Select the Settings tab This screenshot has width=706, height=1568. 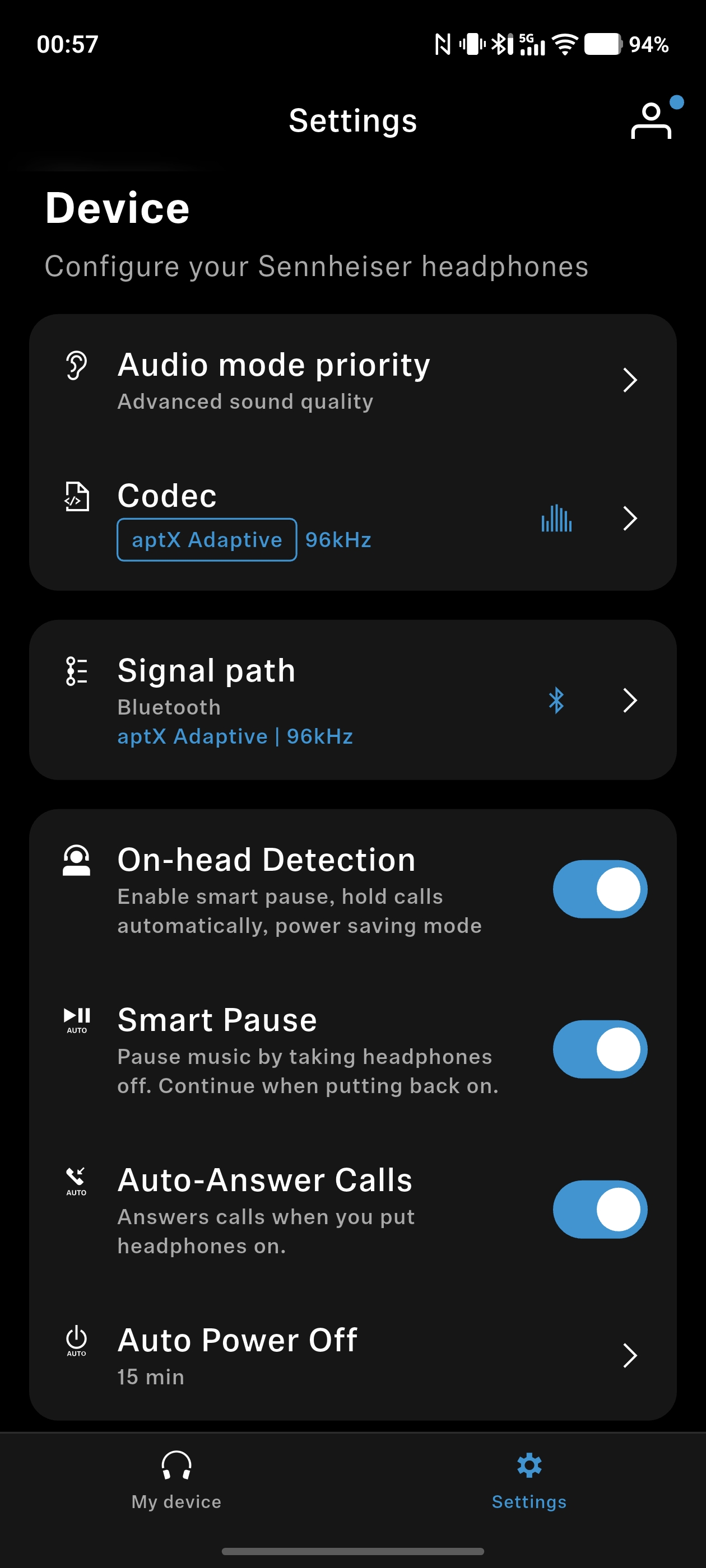click(x=529, y=1480)
